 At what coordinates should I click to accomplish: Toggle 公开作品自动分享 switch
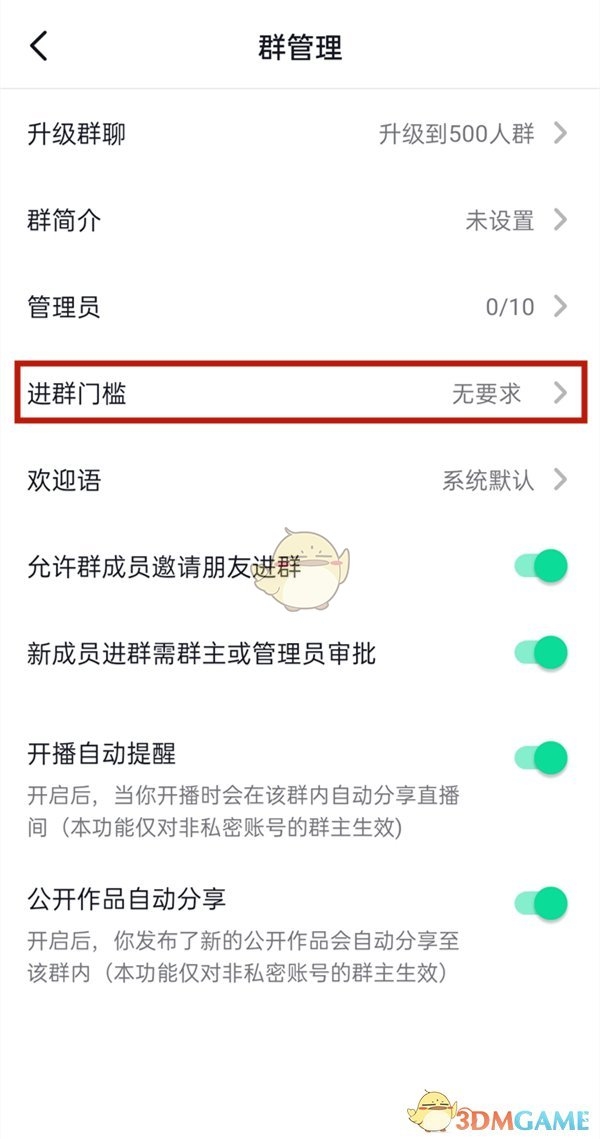pos(542,903)
